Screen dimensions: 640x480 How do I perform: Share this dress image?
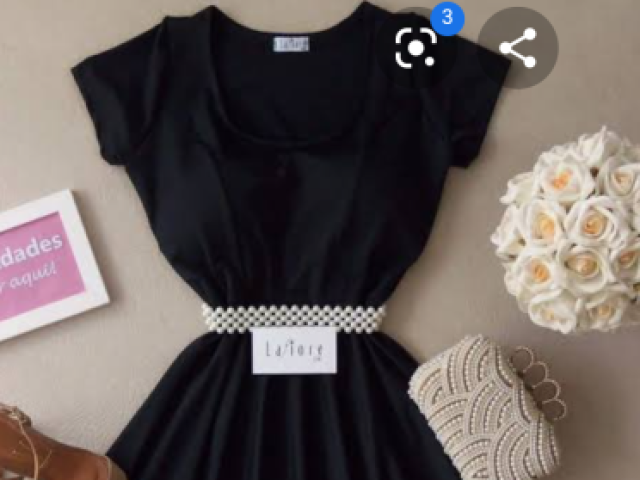coord(517,47)
